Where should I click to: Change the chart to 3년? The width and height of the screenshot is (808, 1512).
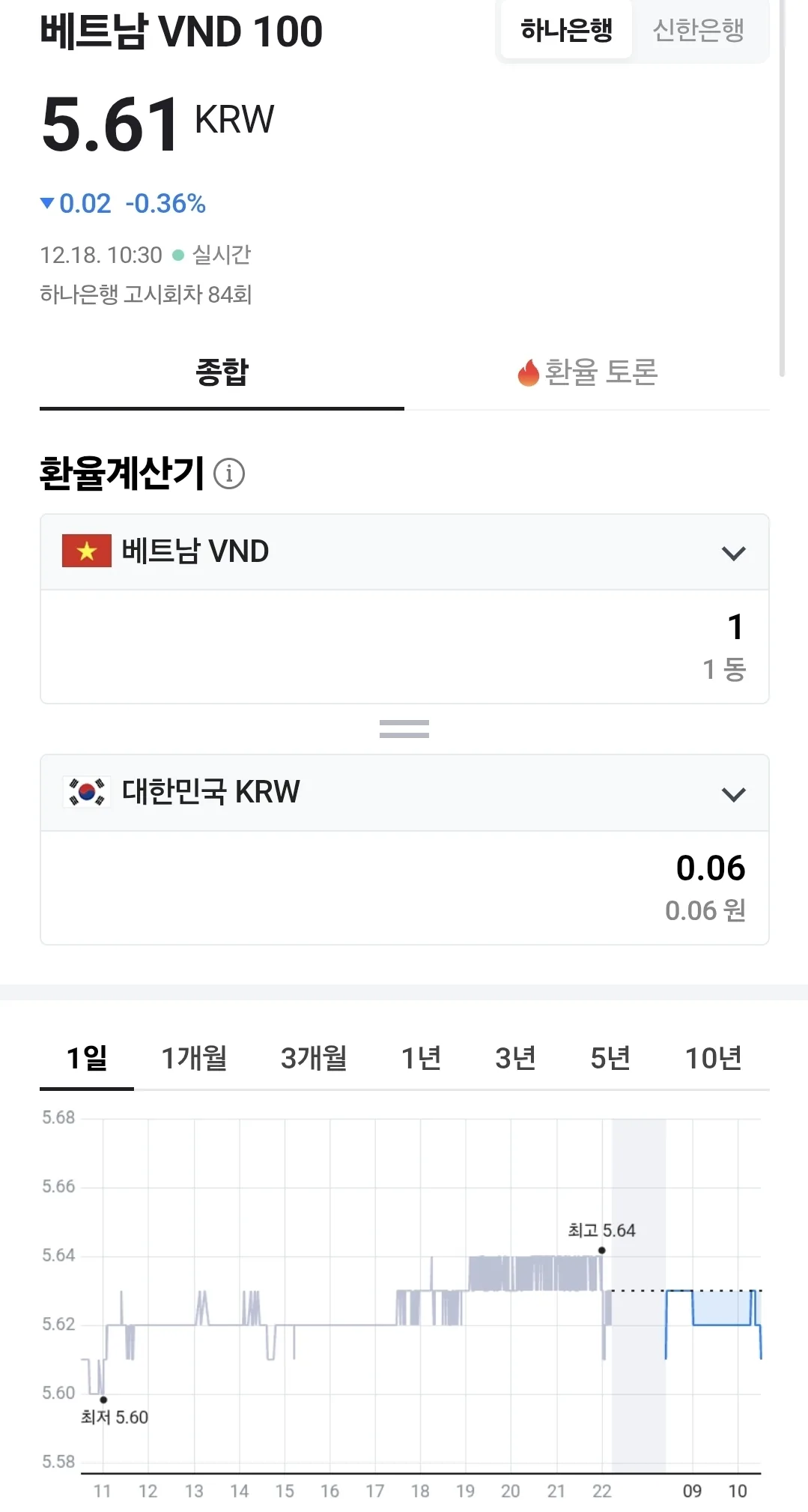tap(515, 1059)
